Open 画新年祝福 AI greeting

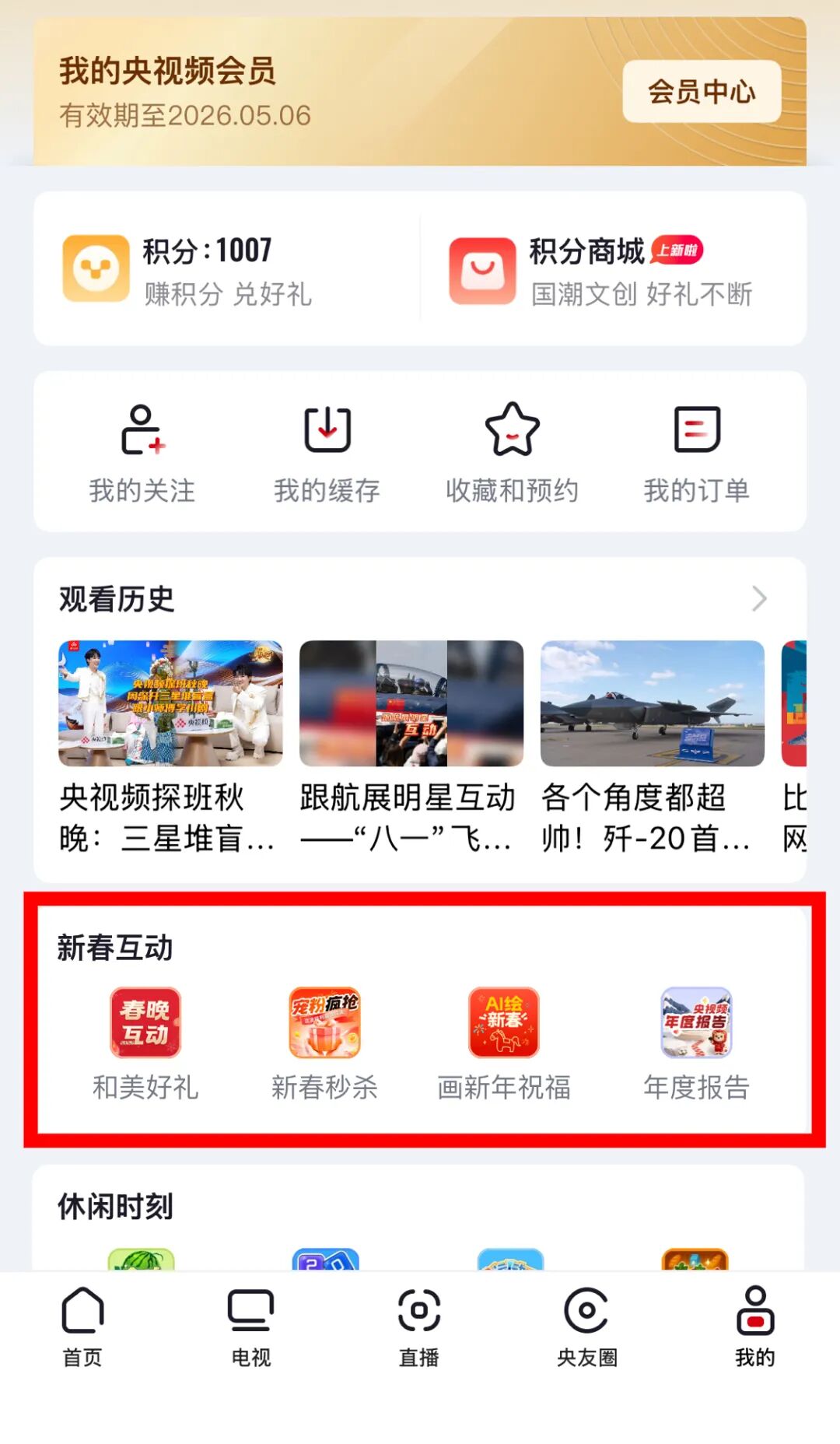(x=503, y=1043)
